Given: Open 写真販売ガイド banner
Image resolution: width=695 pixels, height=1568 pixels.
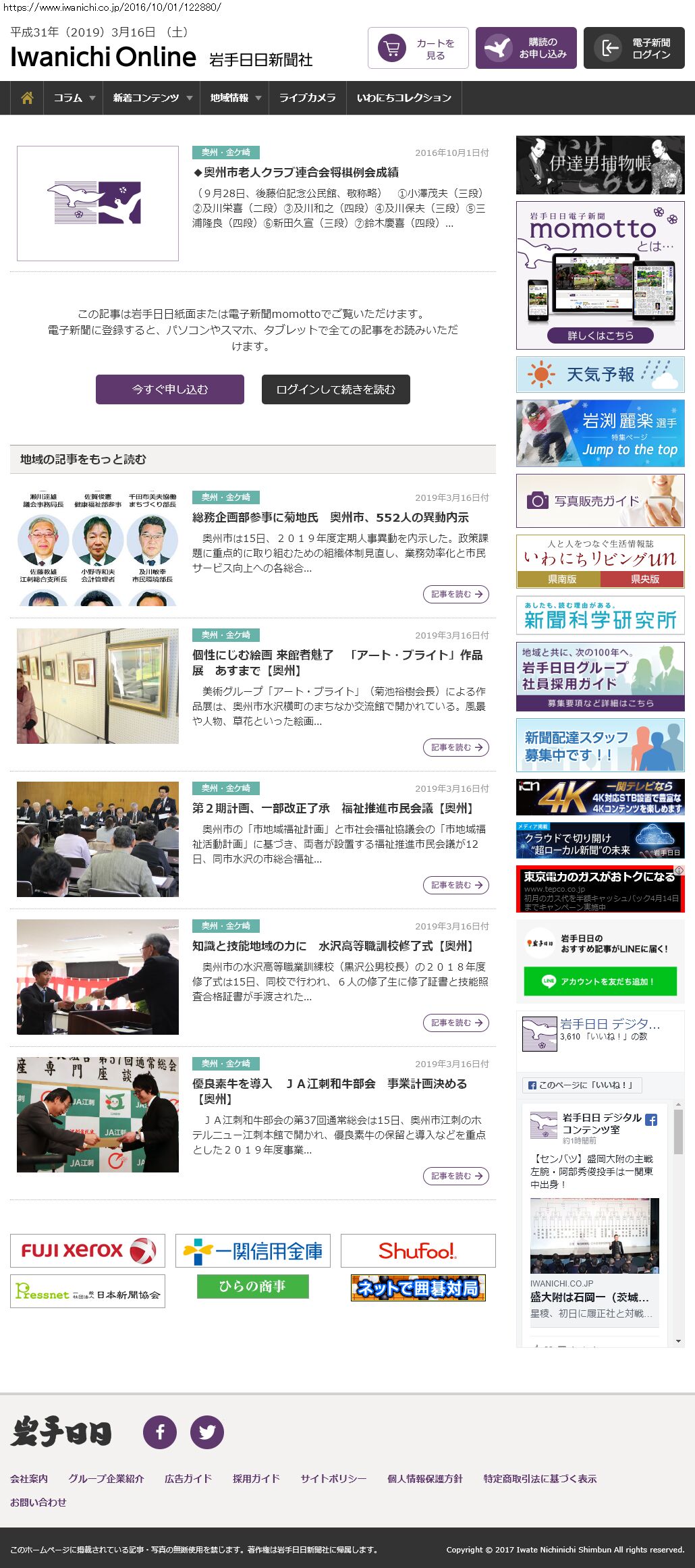Looking at the screenshot, I should tap(600, 501).
